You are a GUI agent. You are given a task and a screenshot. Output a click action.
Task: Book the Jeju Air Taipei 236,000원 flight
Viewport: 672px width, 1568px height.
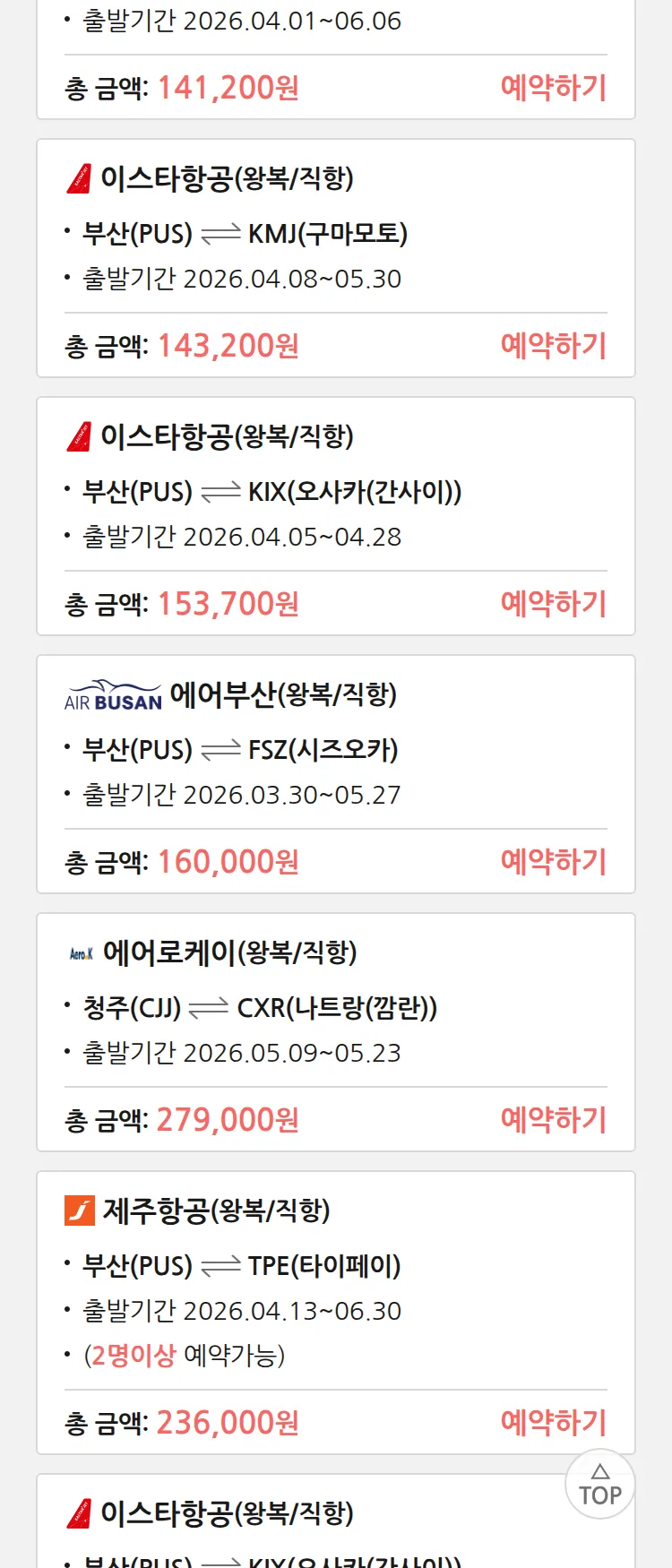553,1423
